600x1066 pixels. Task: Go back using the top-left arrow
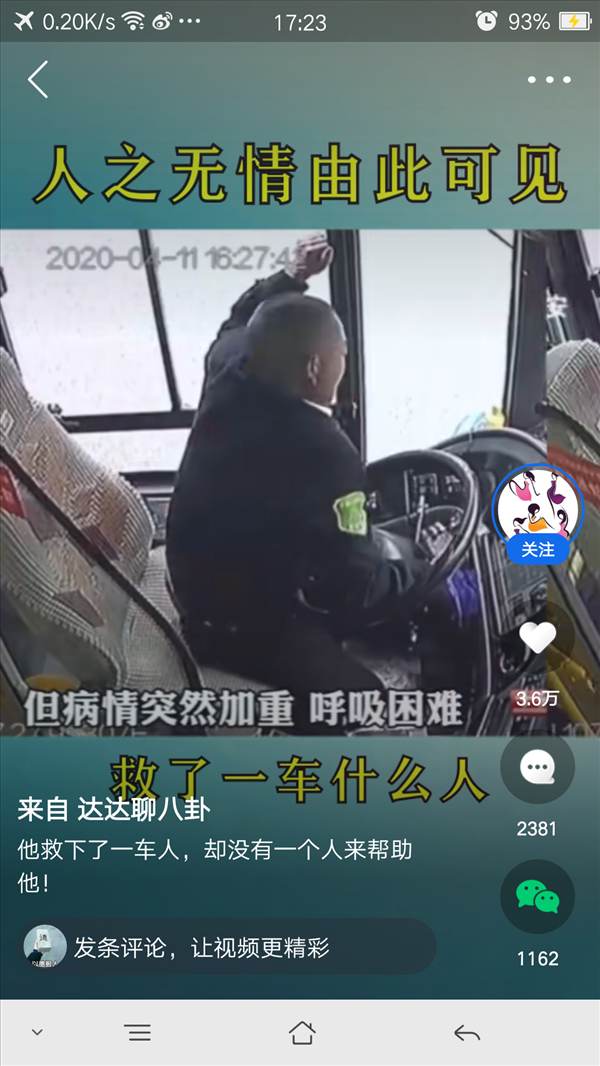click(38, 80)
